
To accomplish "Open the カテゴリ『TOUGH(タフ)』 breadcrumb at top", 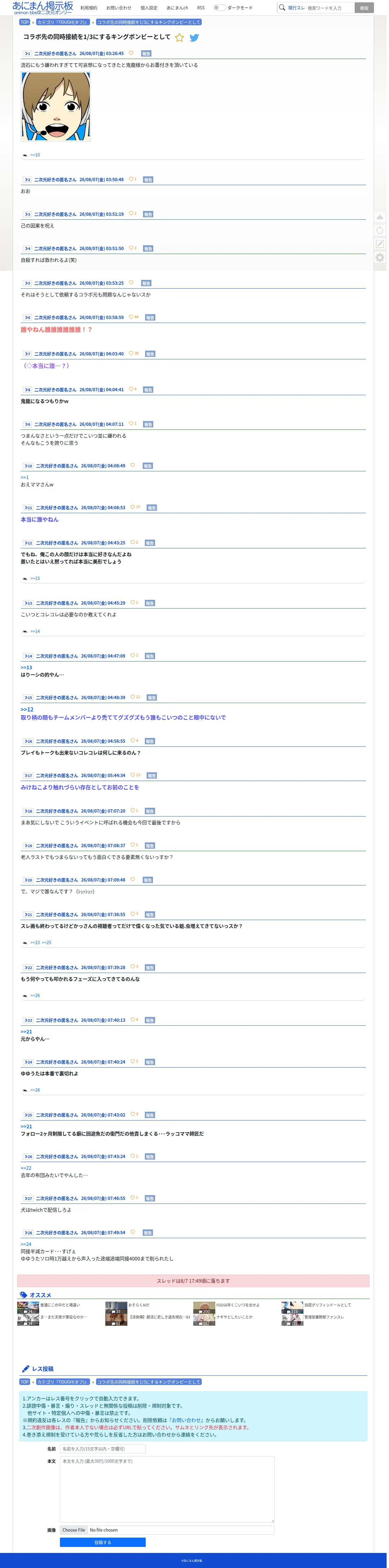I will tap(63, 22).
